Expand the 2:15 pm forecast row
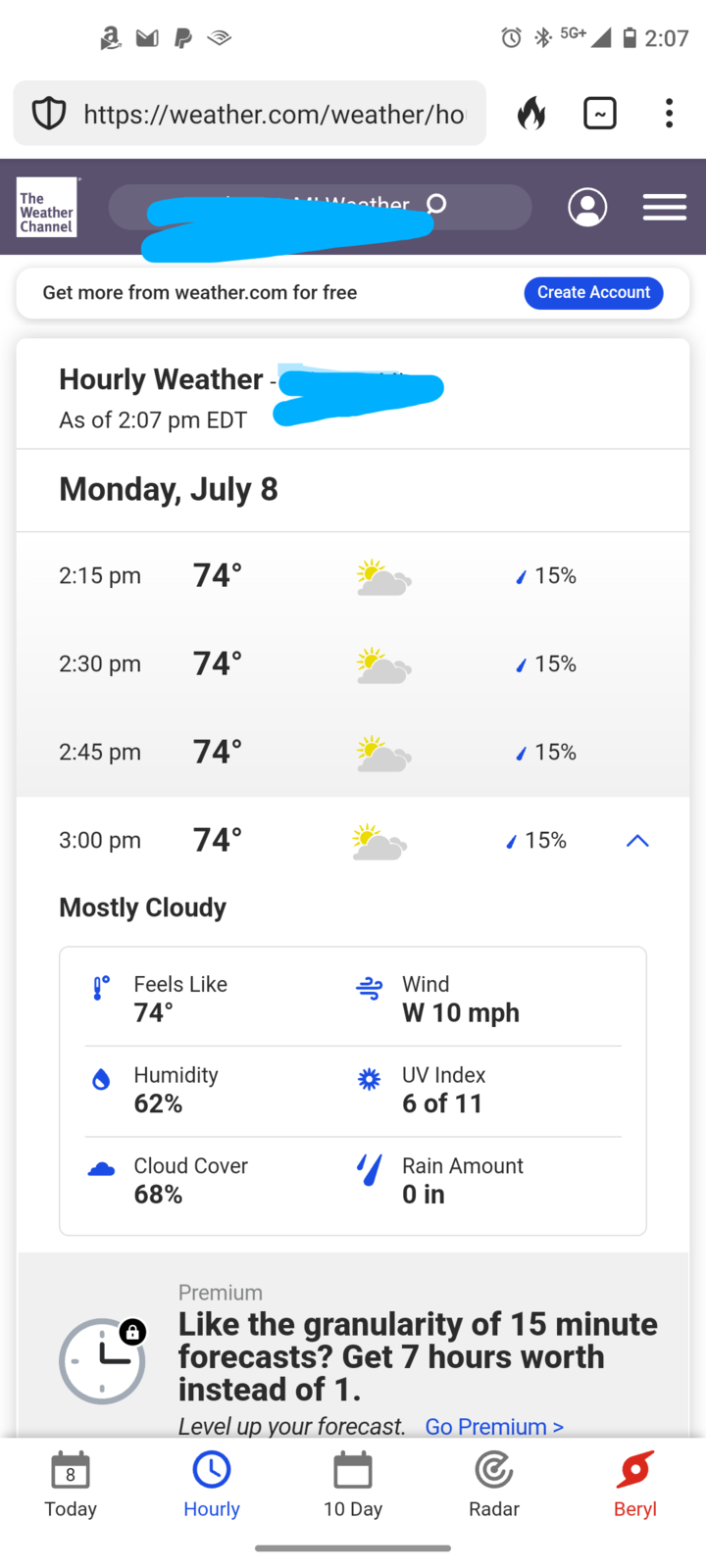The width and height of the screenshot is (706, 1568). click(x=353, y=576)
